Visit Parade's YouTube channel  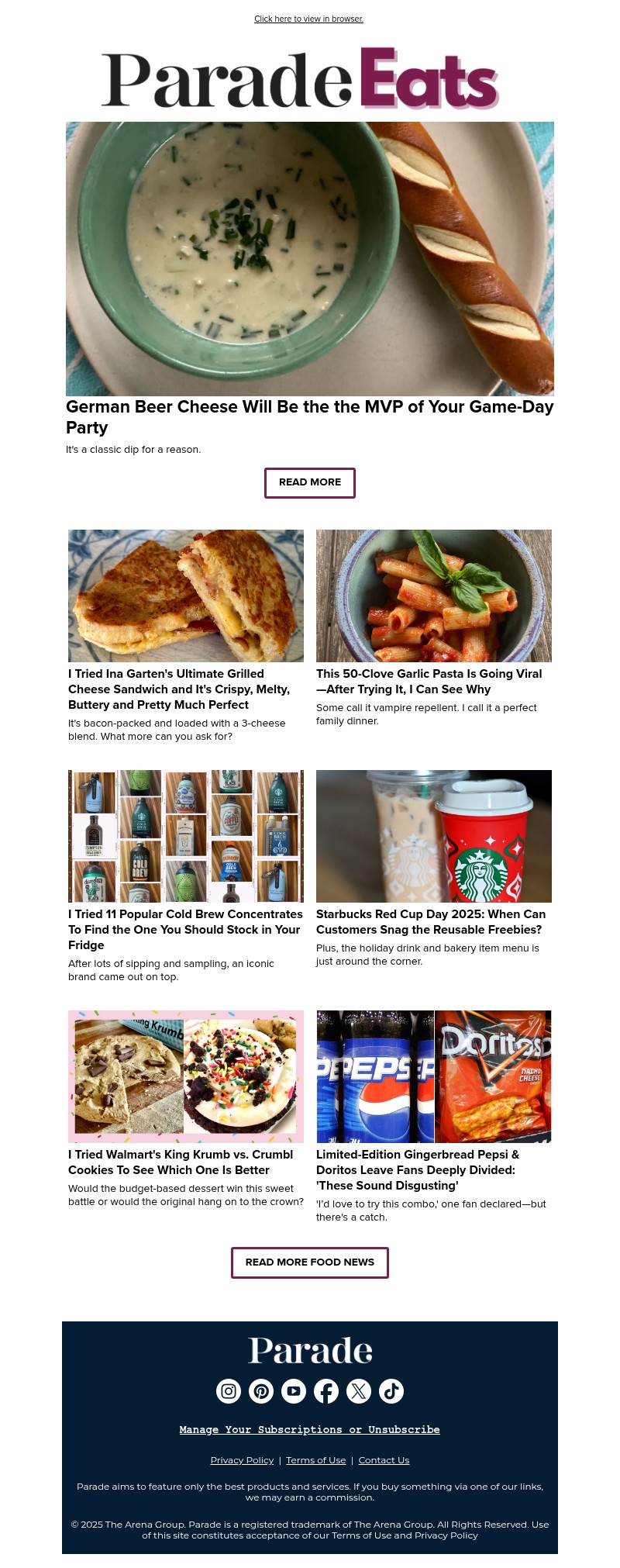(294, 1391)
